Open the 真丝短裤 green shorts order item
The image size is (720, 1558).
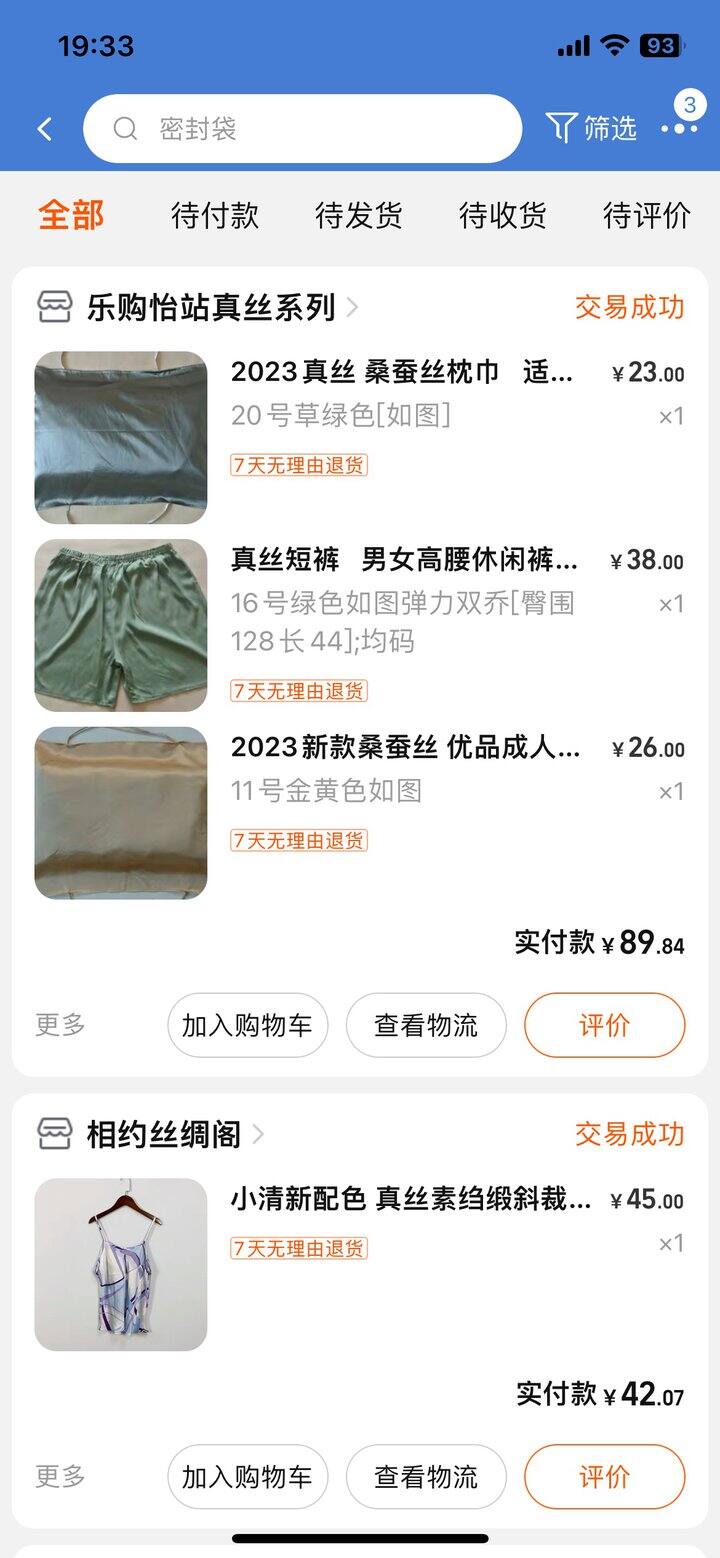point(360,625)
